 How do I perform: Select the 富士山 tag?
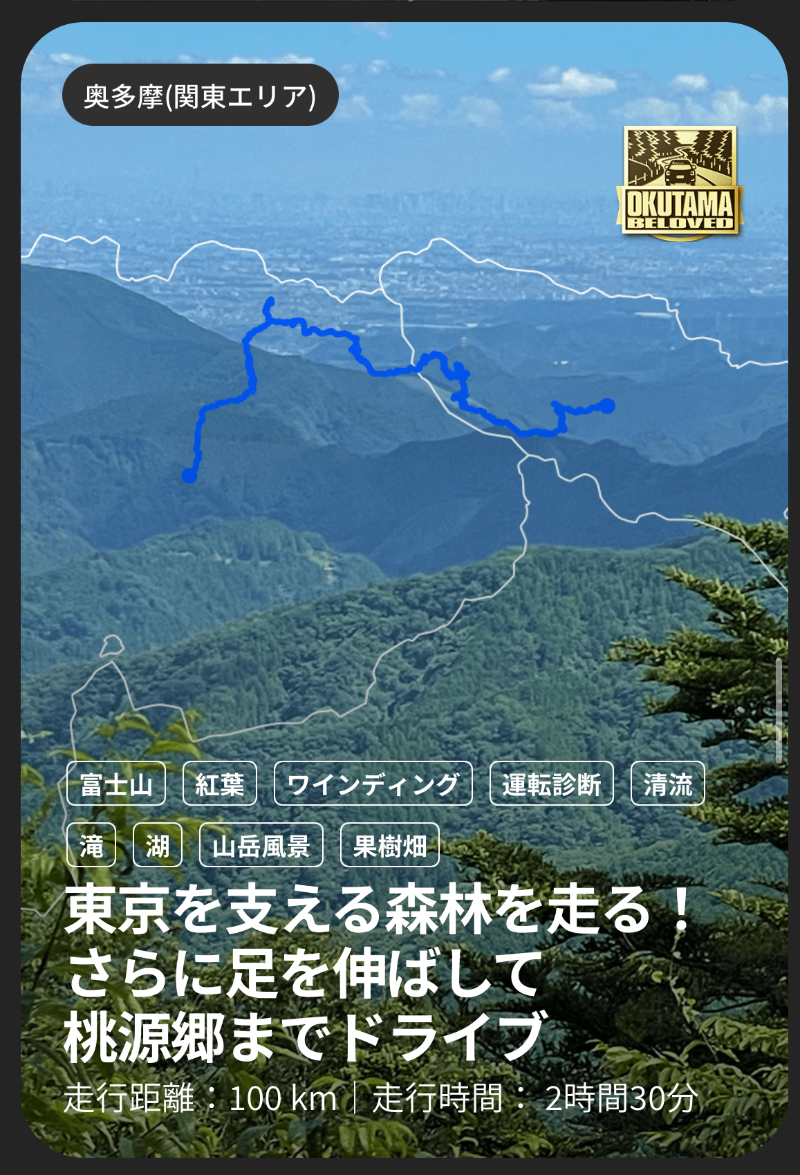pyautogui.click(x=116, y=784)
